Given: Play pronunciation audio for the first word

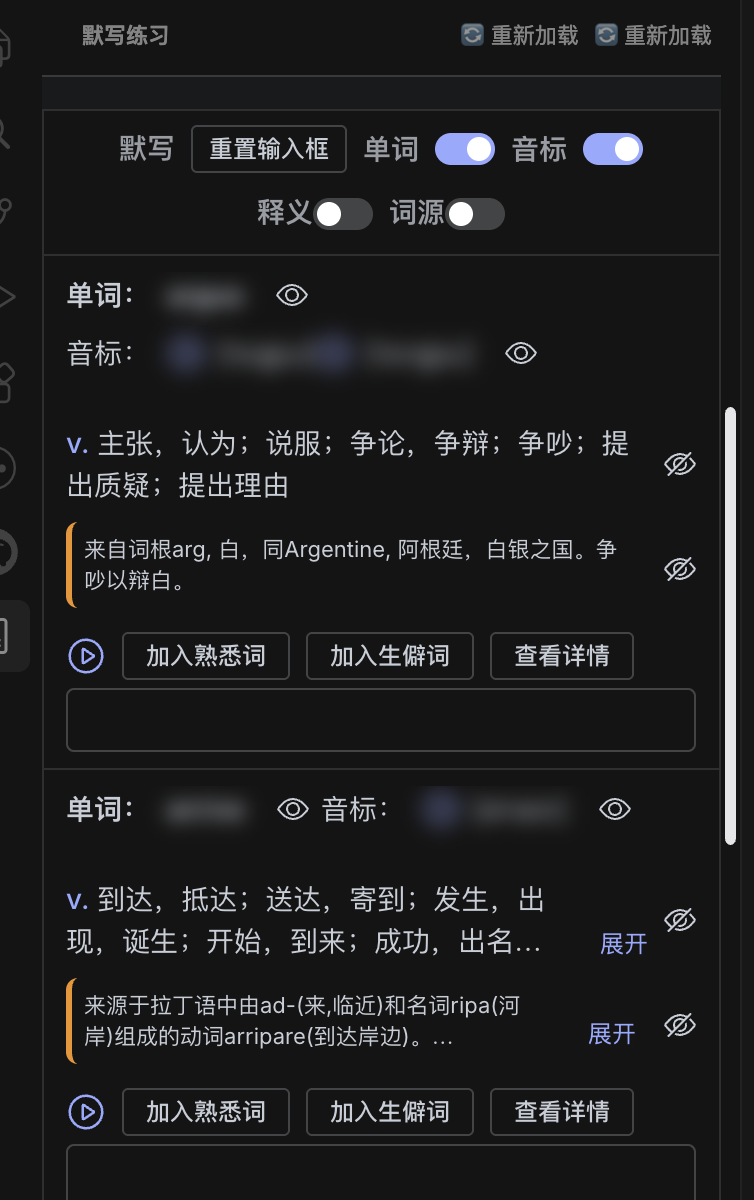Looking at the screenshot, I should point(86,656).
